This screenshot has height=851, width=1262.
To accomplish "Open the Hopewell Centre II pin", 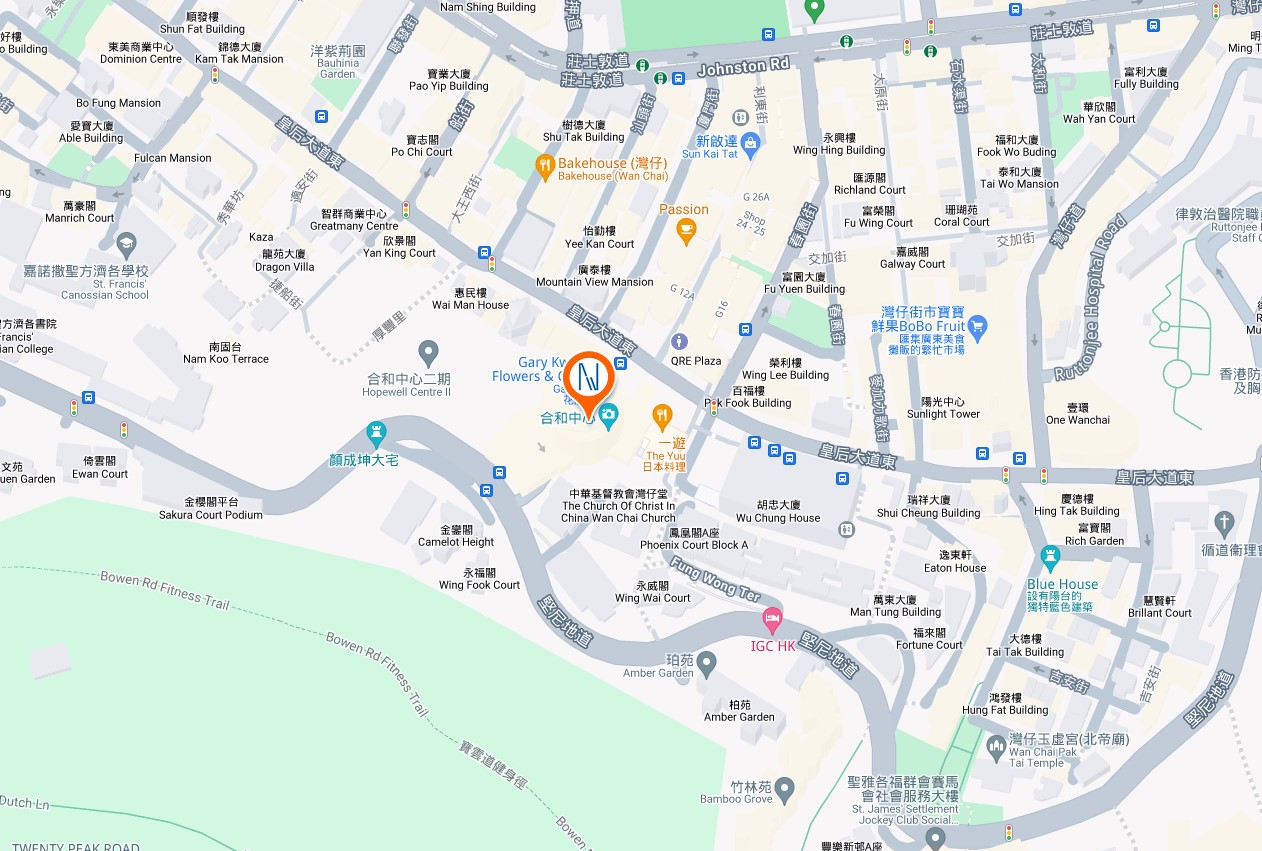I will coord(428,353).
